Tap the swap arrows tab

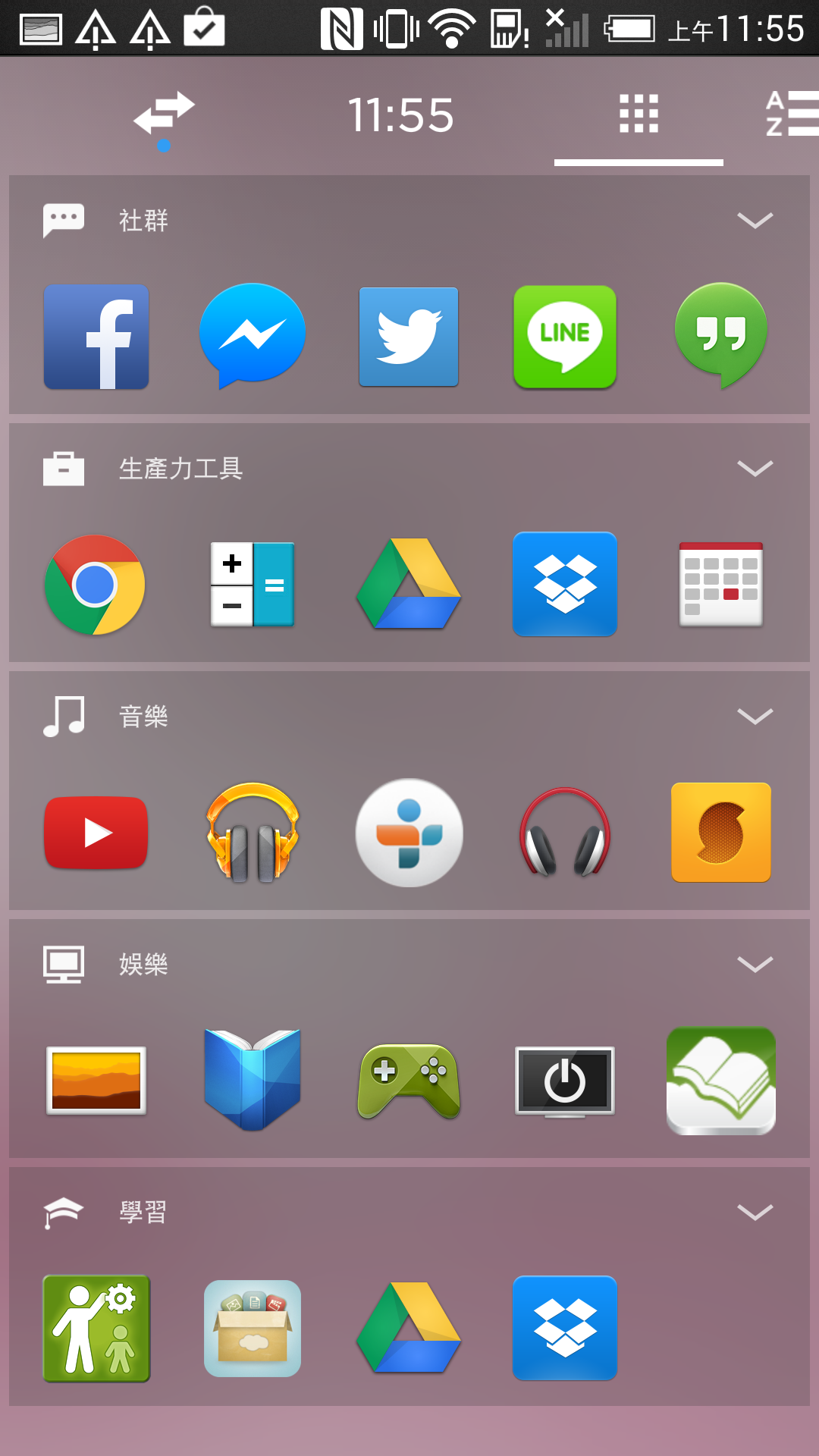[164, 114]
